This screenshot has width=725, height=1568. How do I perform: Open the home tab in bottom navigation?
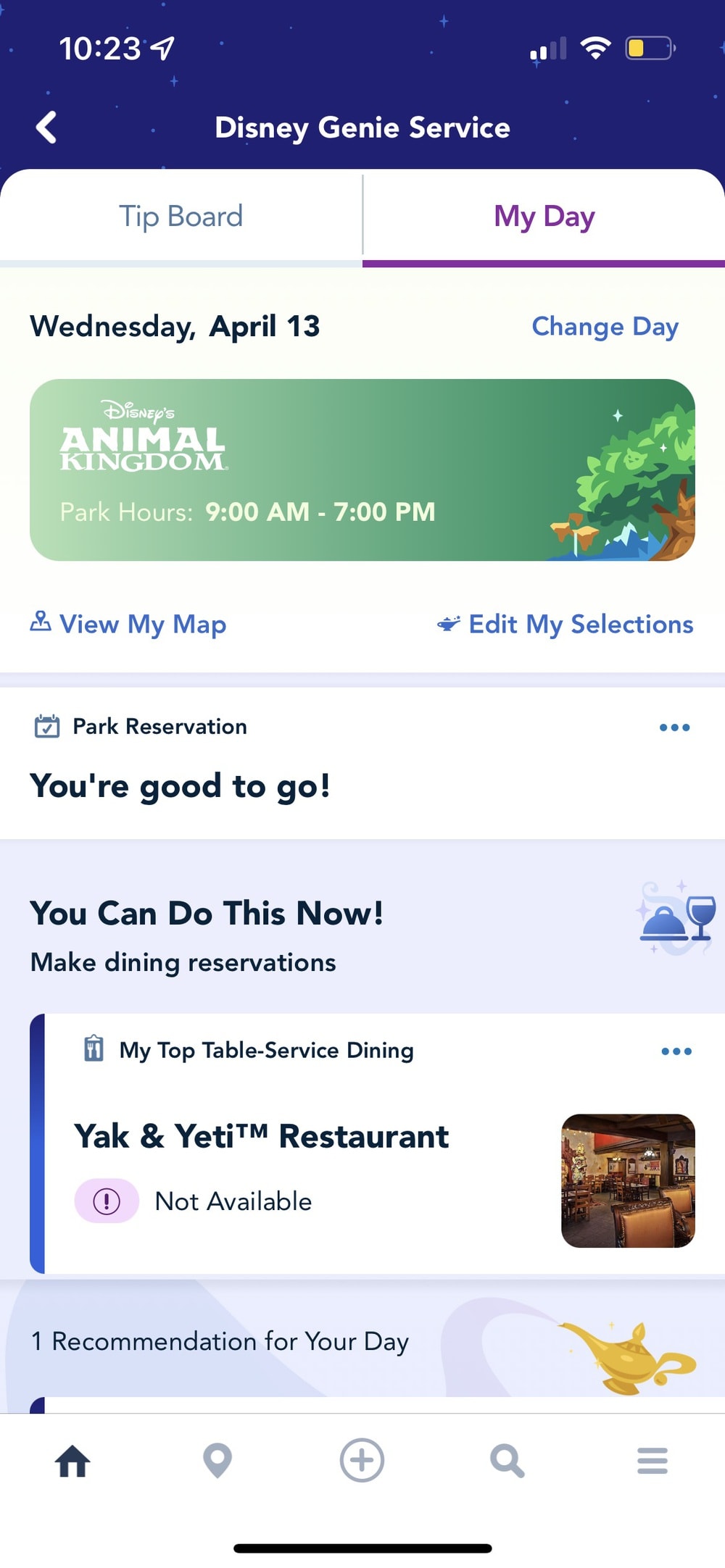[x=72, y=1461]
